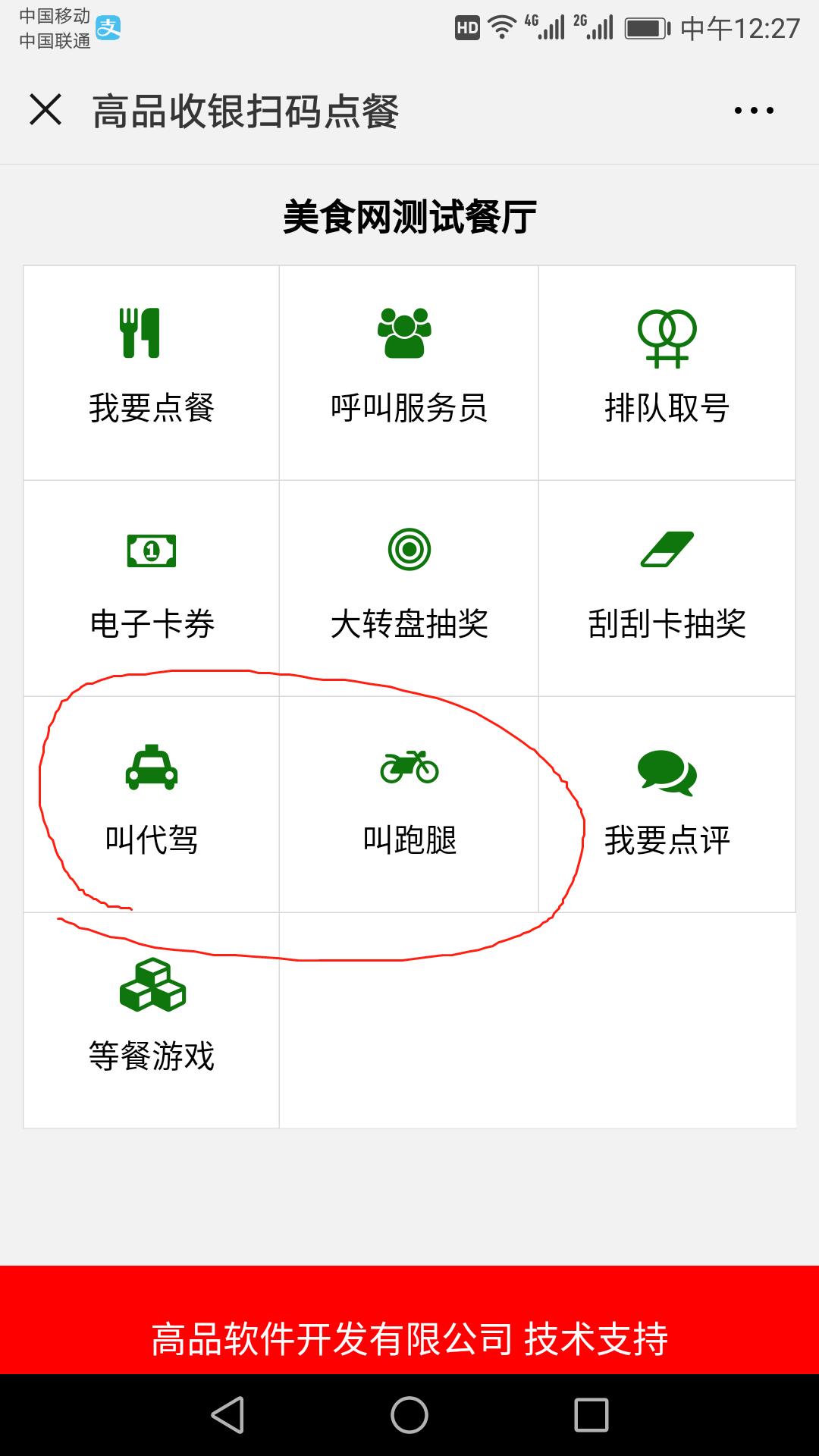Close the 高品收银扫码点餐 page
Screen dimensions: 819x1456
point(45,110)
